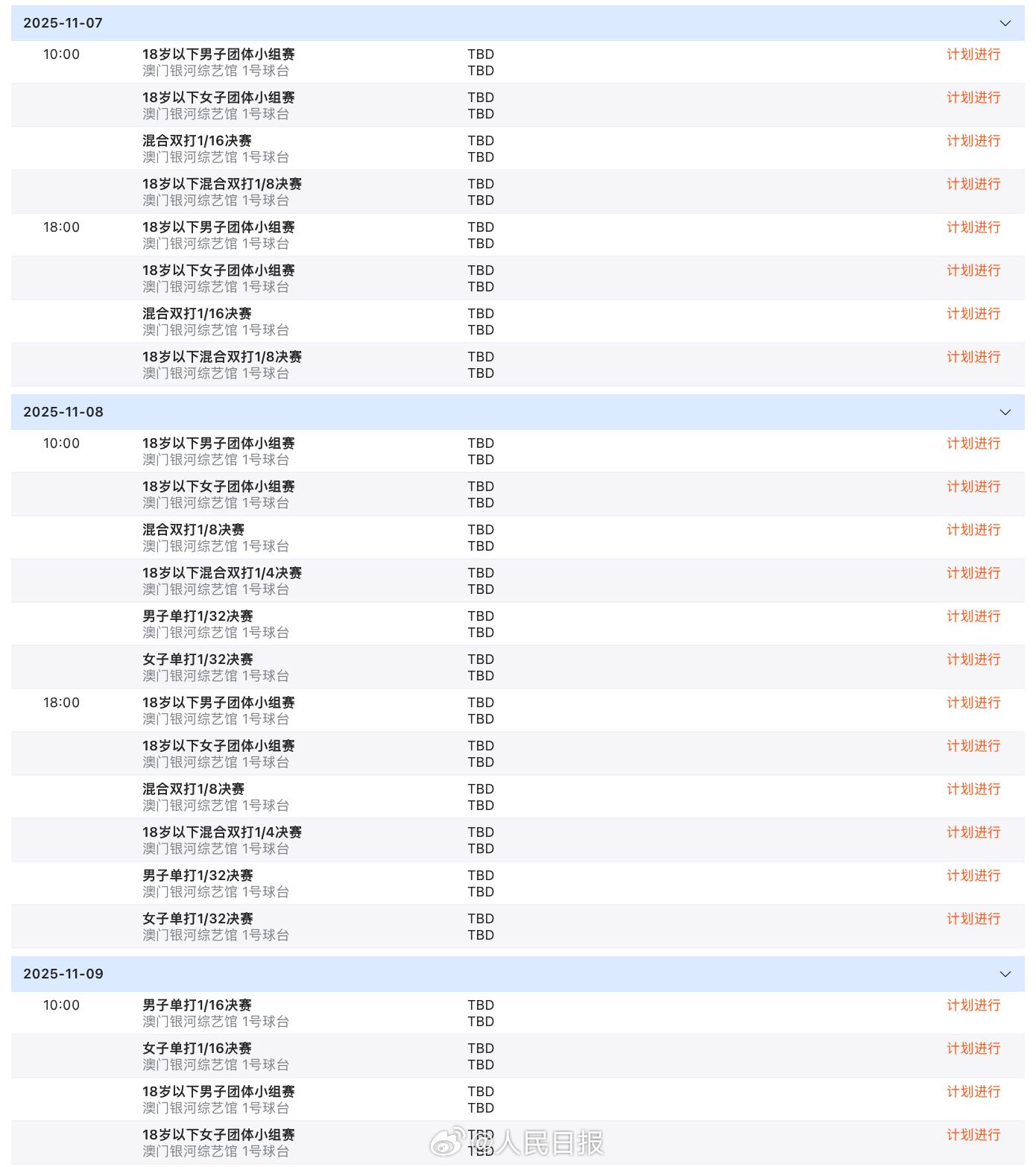This screenshot has width=1036, height=1167.
Task: Click 计划进行 next to 男子单打1/32决赛
Action: pos(973,616)
